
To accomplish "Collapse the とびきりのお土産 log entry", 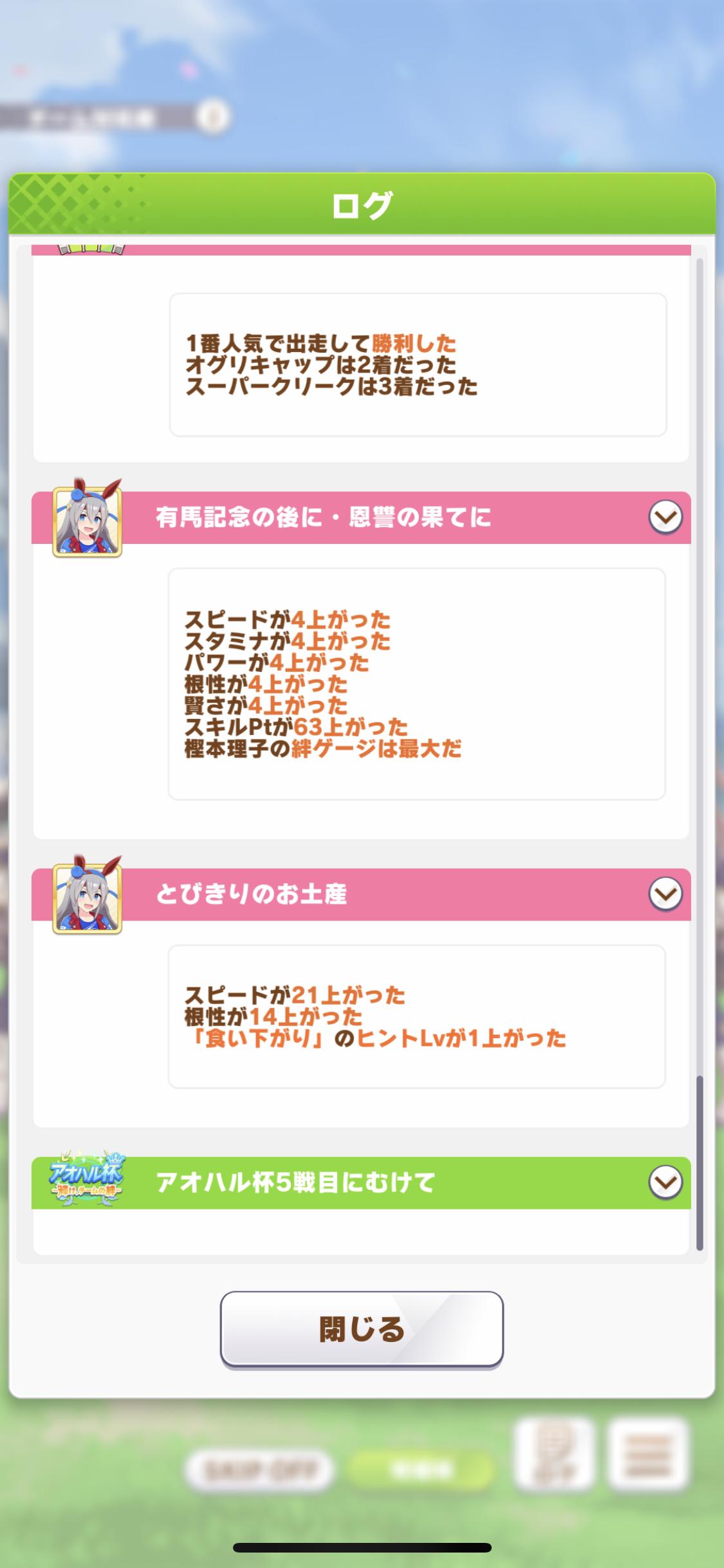I will click(x=665, y=893).
